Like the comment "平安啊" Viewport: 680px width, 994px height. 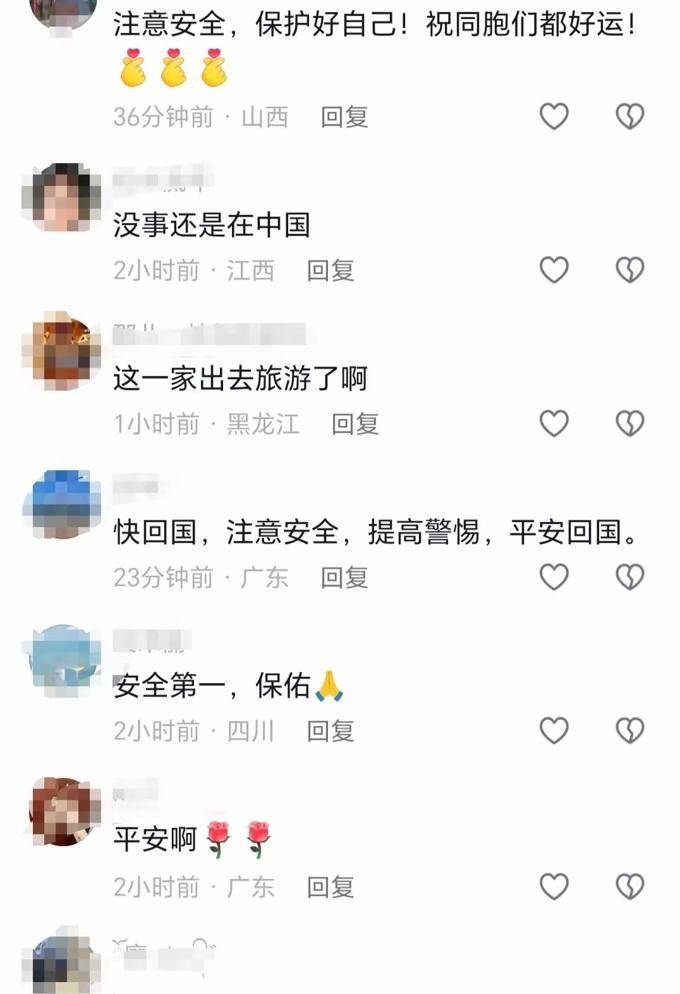(x=554, y=886)
